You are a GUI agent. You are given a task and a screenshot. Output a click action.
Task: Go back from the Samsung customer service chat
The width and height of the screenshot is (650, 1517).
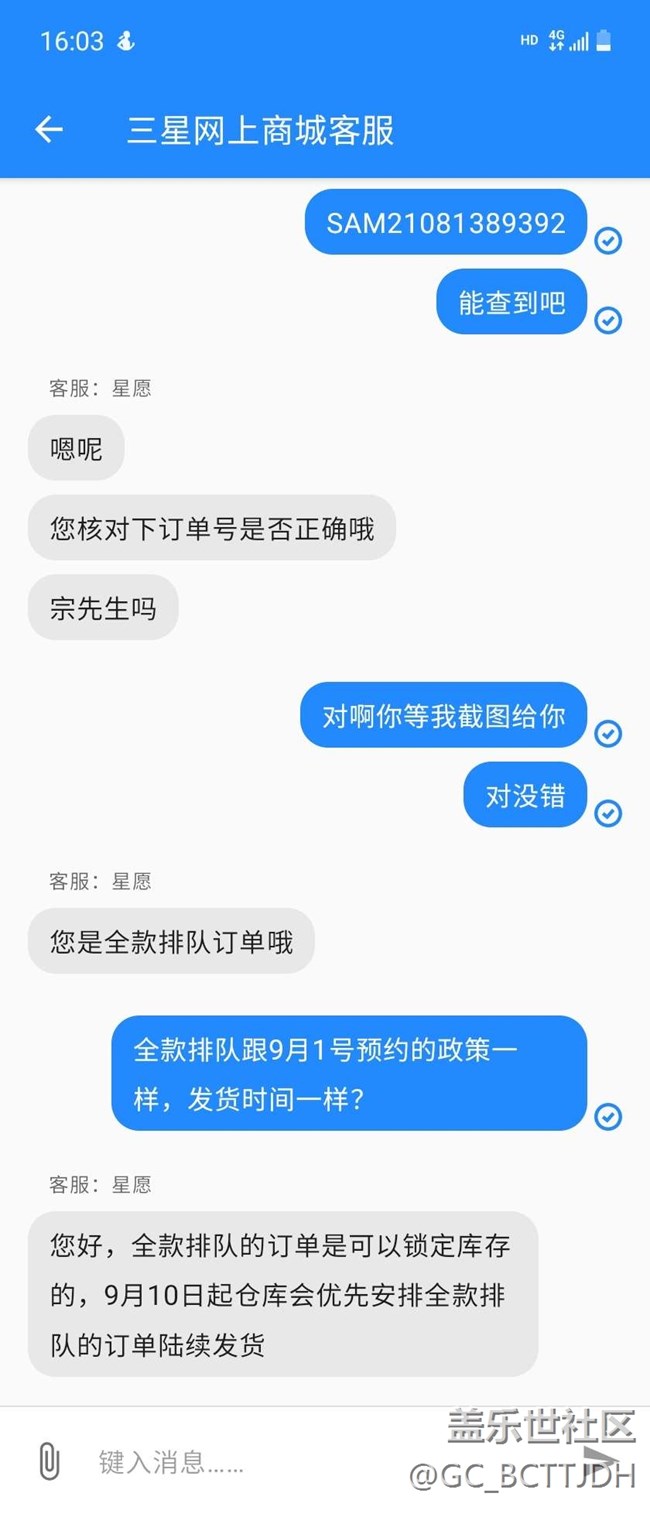click(49, 130)
